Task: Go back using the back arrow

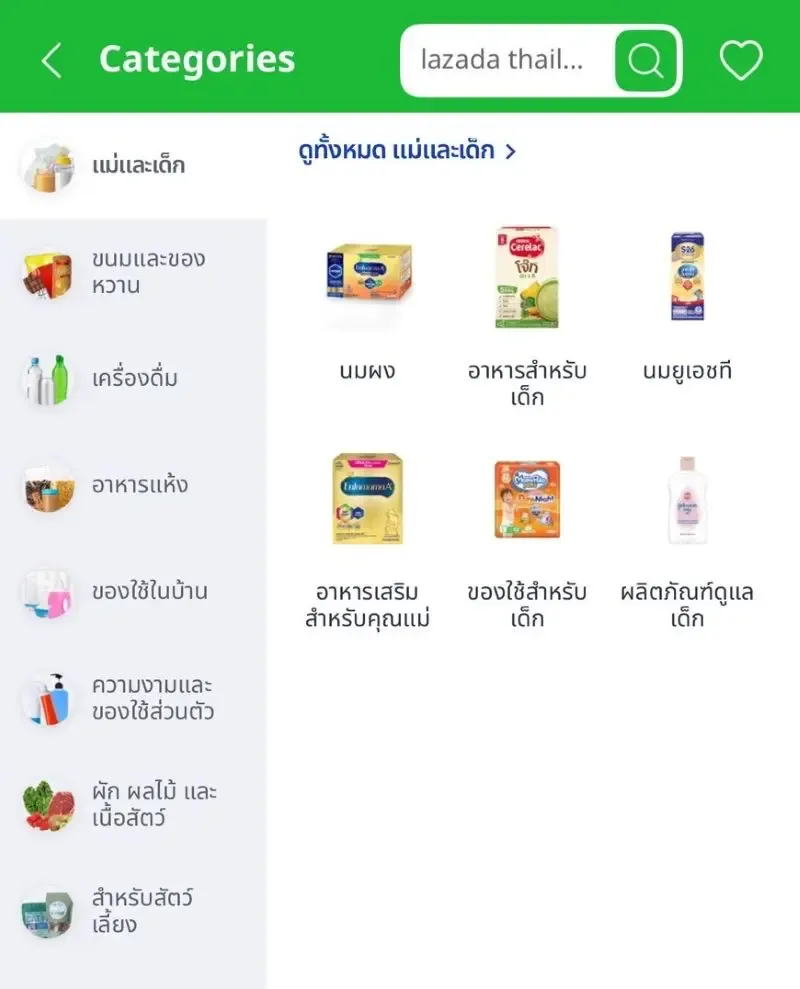Action: (x=50, y=60)
